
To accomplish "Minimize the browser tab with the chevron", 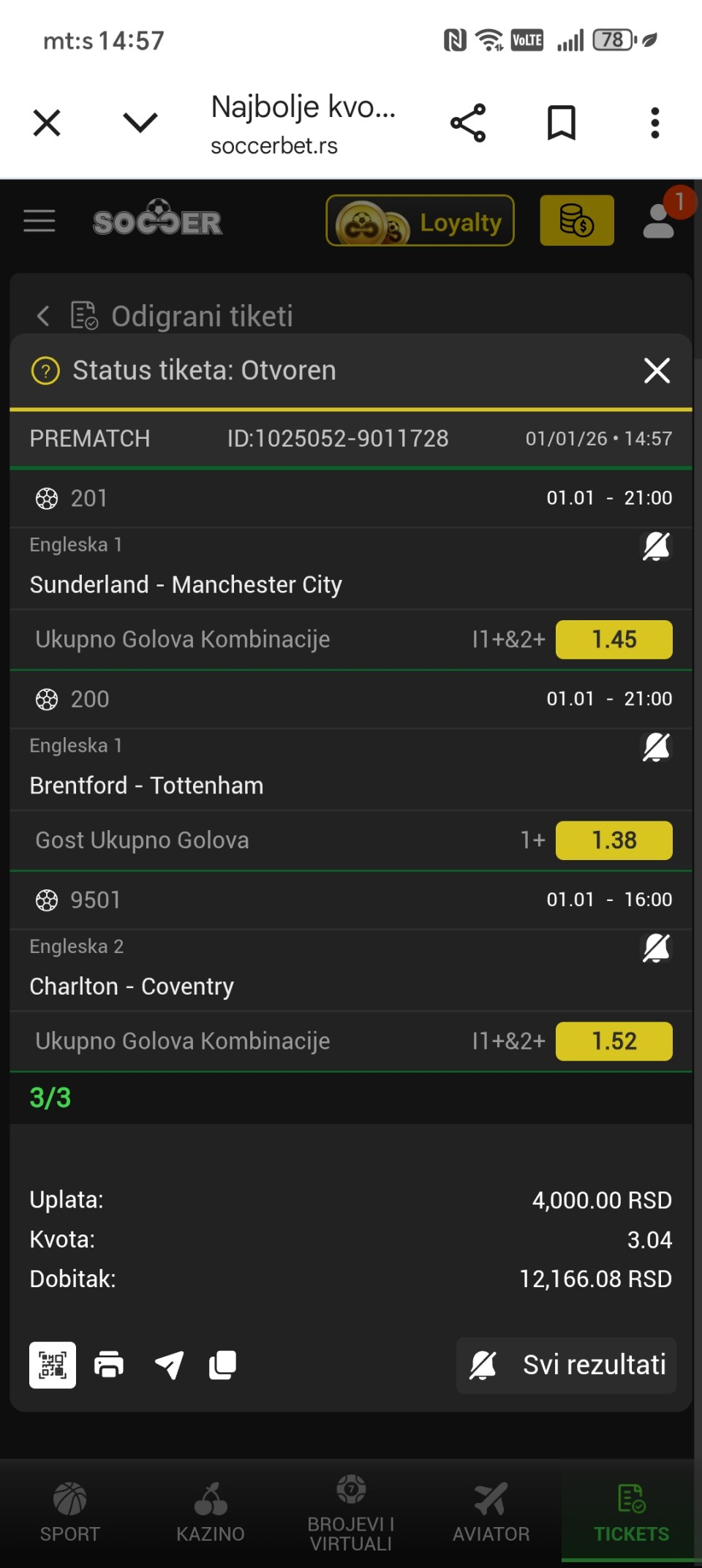I will 140,123.
